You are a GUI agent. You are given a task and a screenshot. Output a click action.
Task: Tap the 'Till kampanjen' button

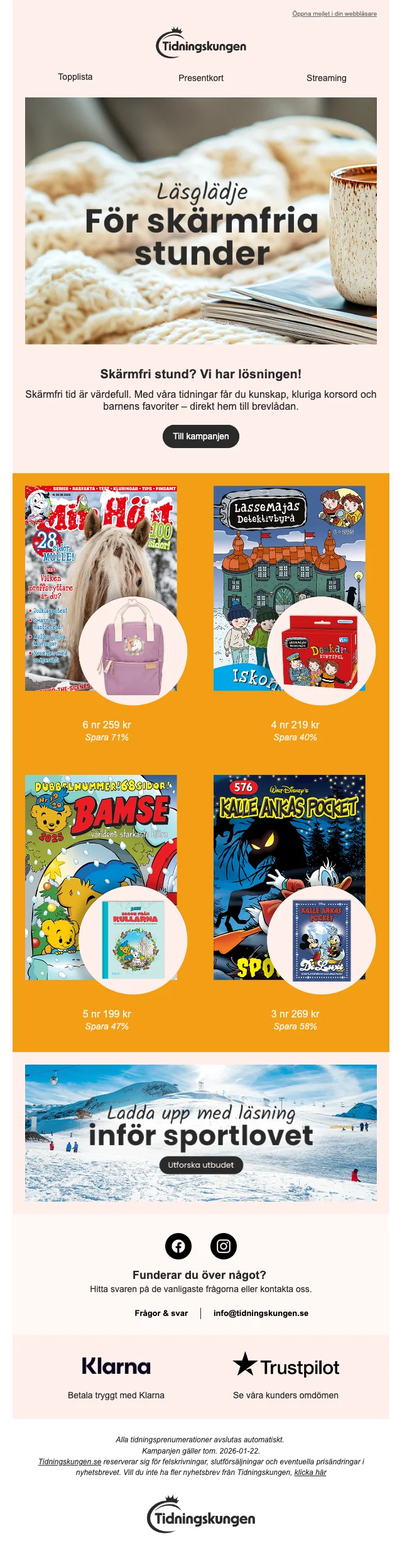(201, 436)
